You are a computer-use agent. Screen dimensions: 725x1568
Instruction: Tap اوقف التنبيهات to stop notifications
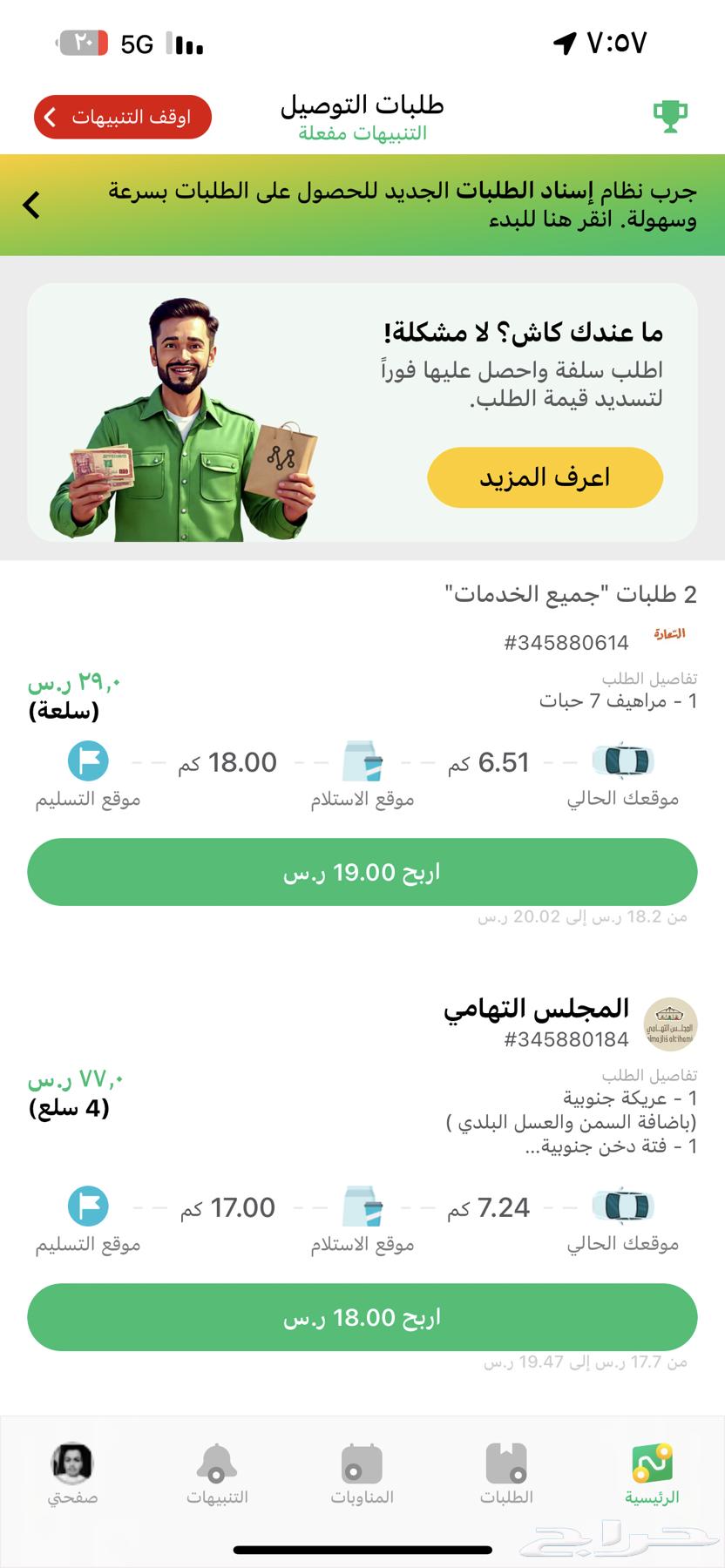pyautogui.click(x=122, y=116)
